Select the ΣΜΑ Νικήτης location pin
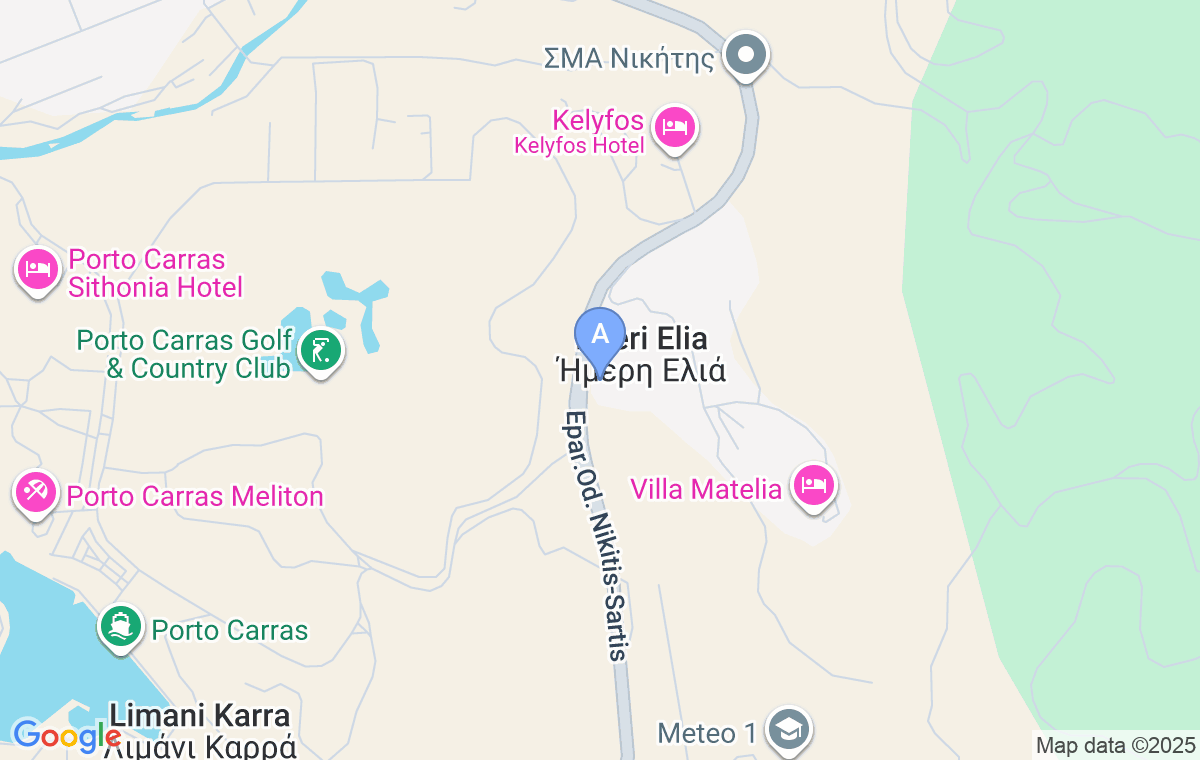 [746, 54]
